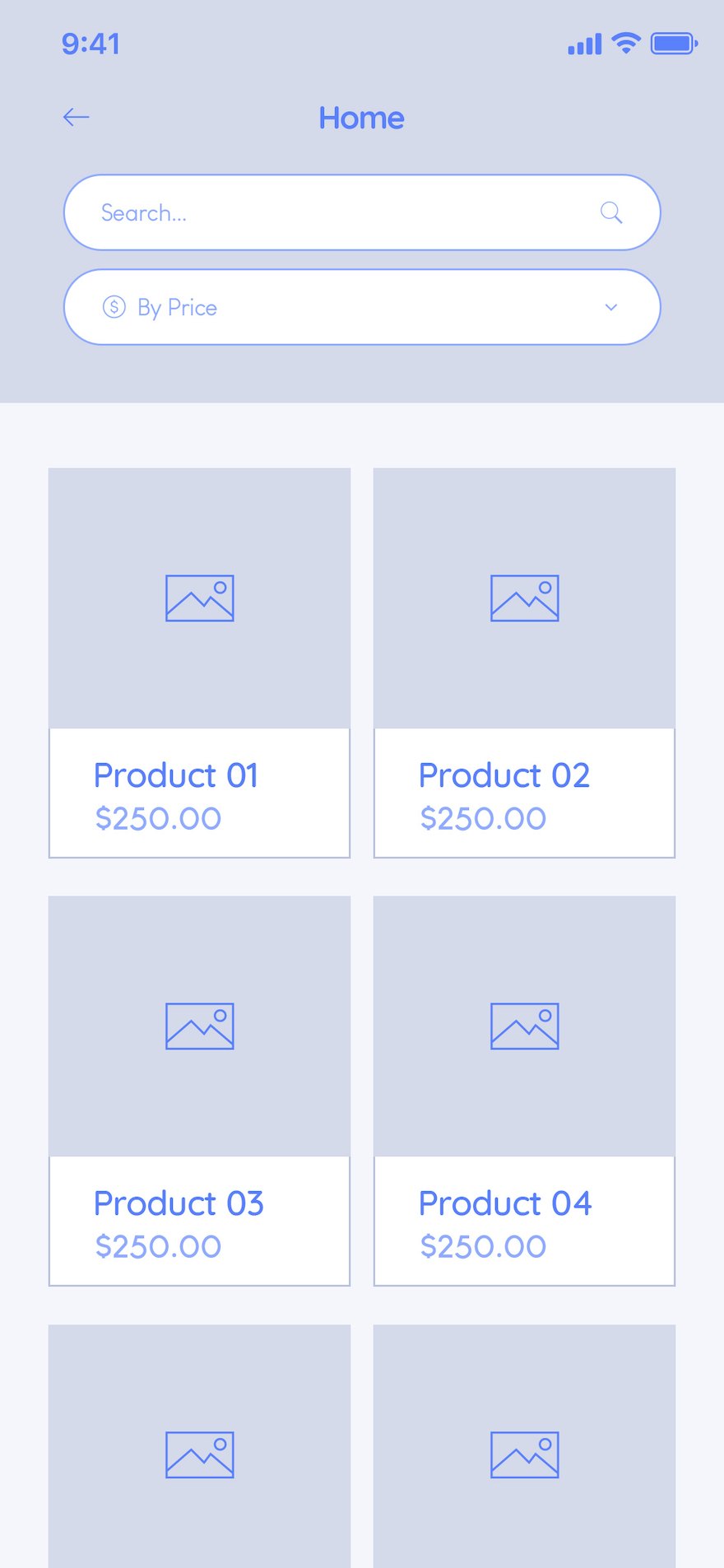
Task: Tap the magnifier search icon
Action: point(610,212)
